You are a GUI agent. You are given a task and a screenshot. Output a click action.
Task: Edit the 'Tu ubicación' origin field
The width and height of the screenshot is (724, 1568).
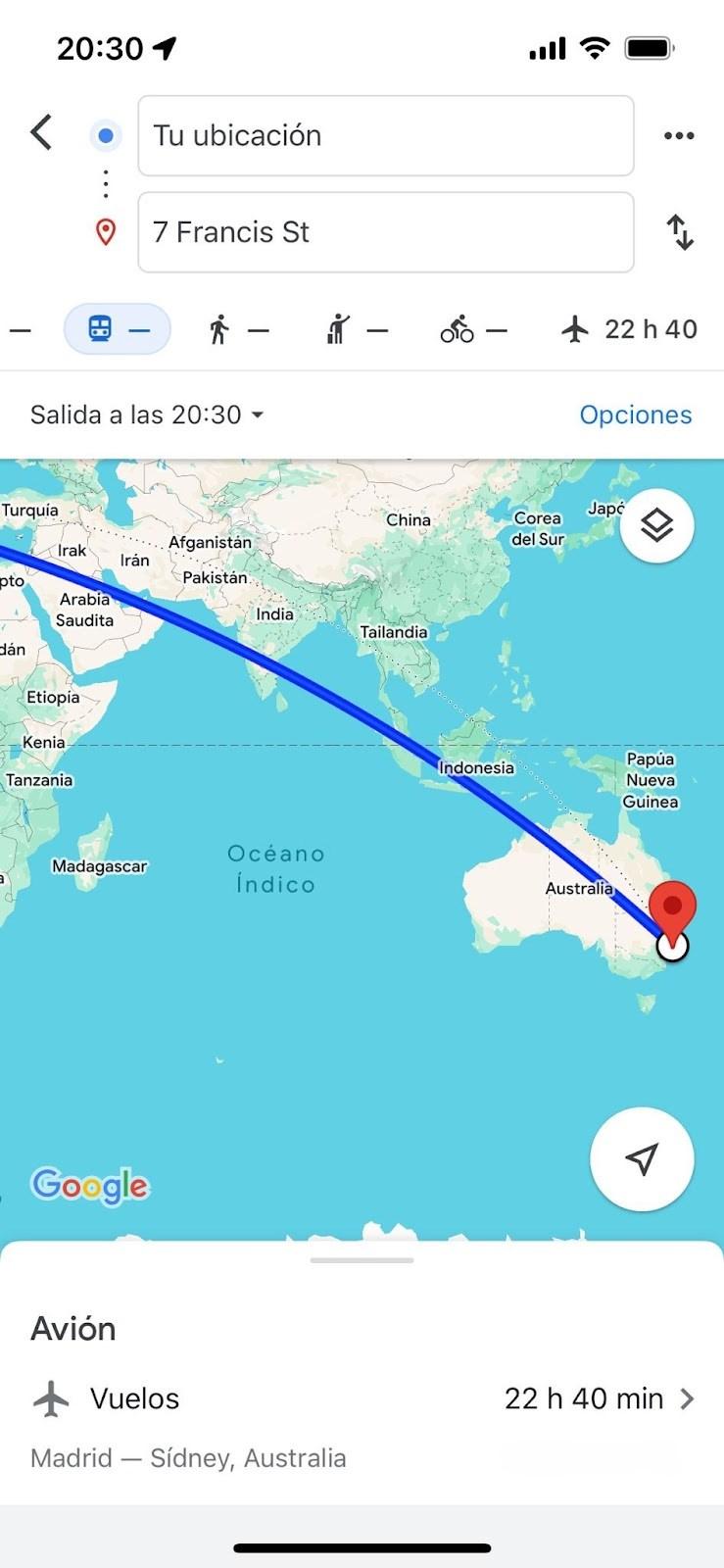386,135
